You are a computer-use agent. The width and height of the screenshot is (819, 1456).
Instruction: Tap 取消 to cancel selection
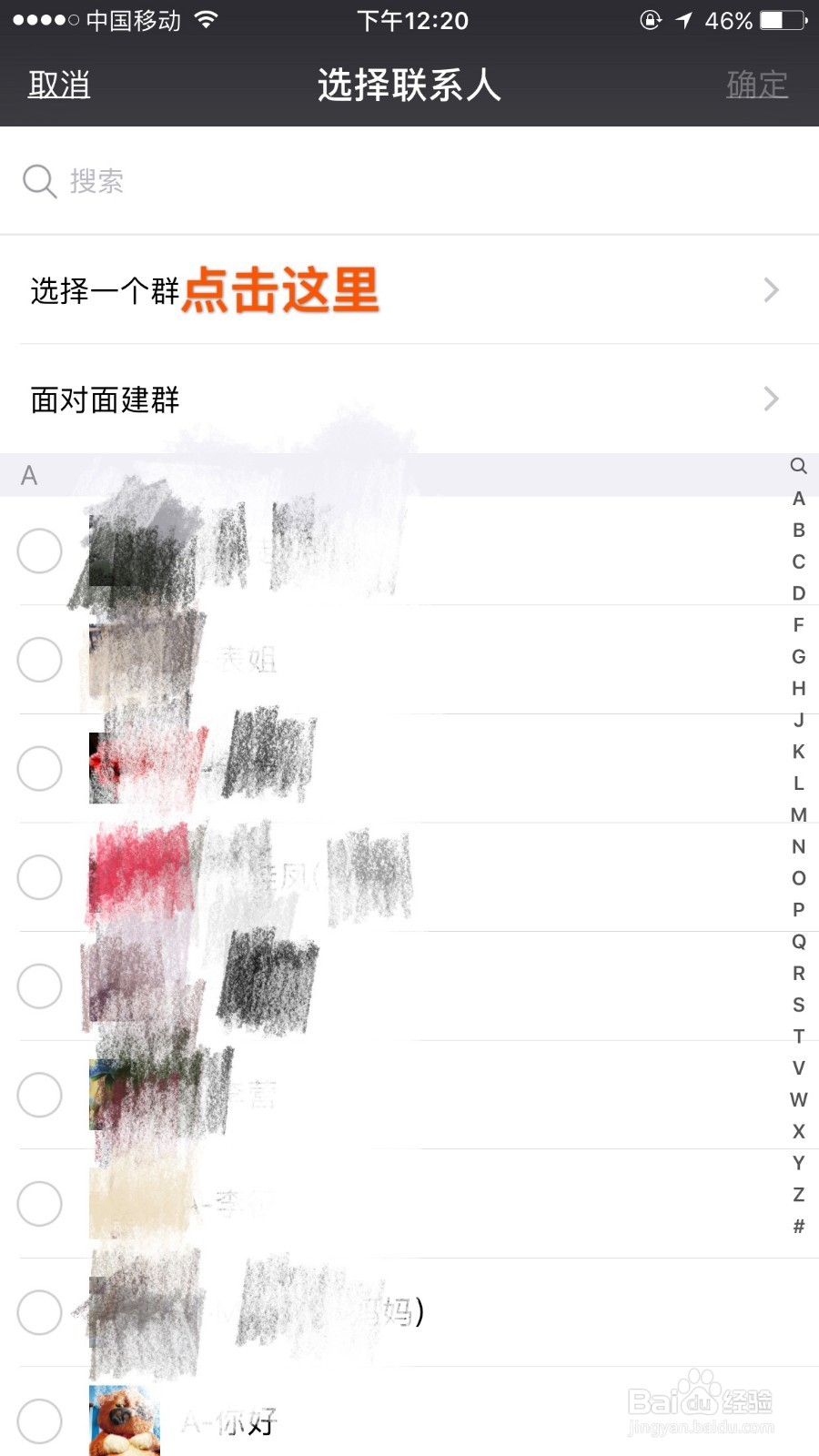[x=57, y=85]
